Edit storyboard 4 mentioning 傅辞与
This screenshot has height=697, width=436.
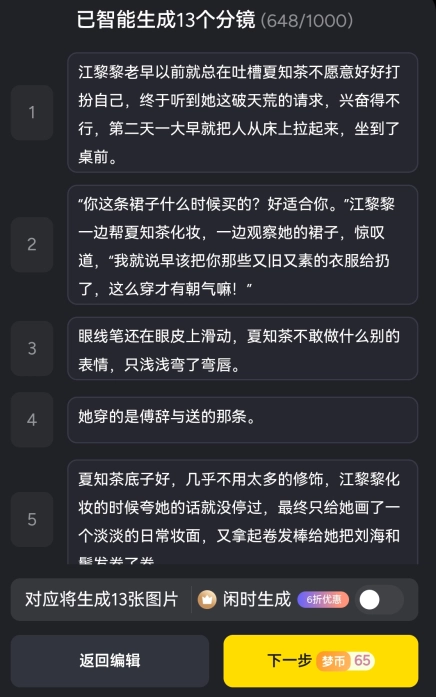242,420
